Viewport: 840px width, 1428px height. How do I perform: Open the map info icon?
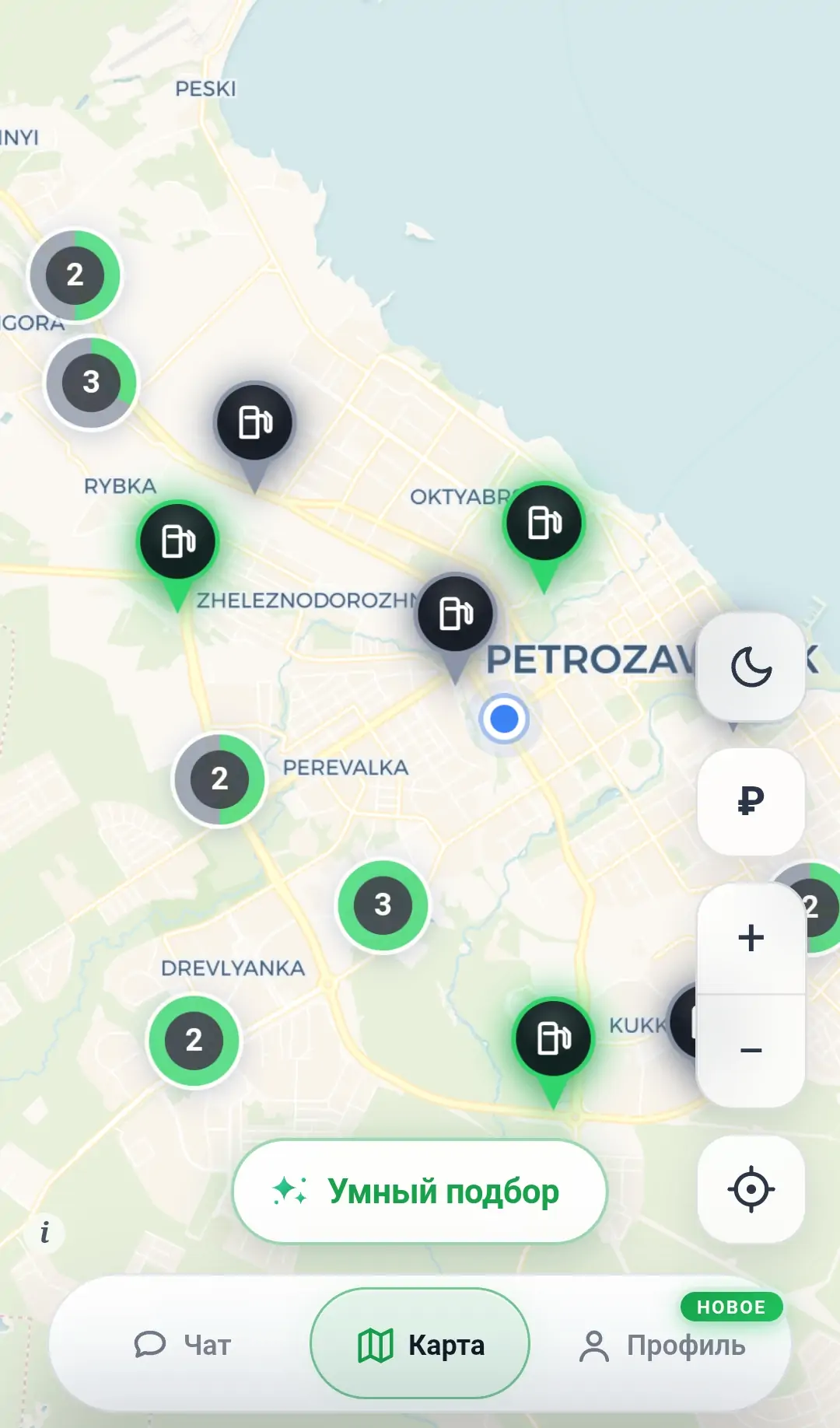[x=45, y=1232]
